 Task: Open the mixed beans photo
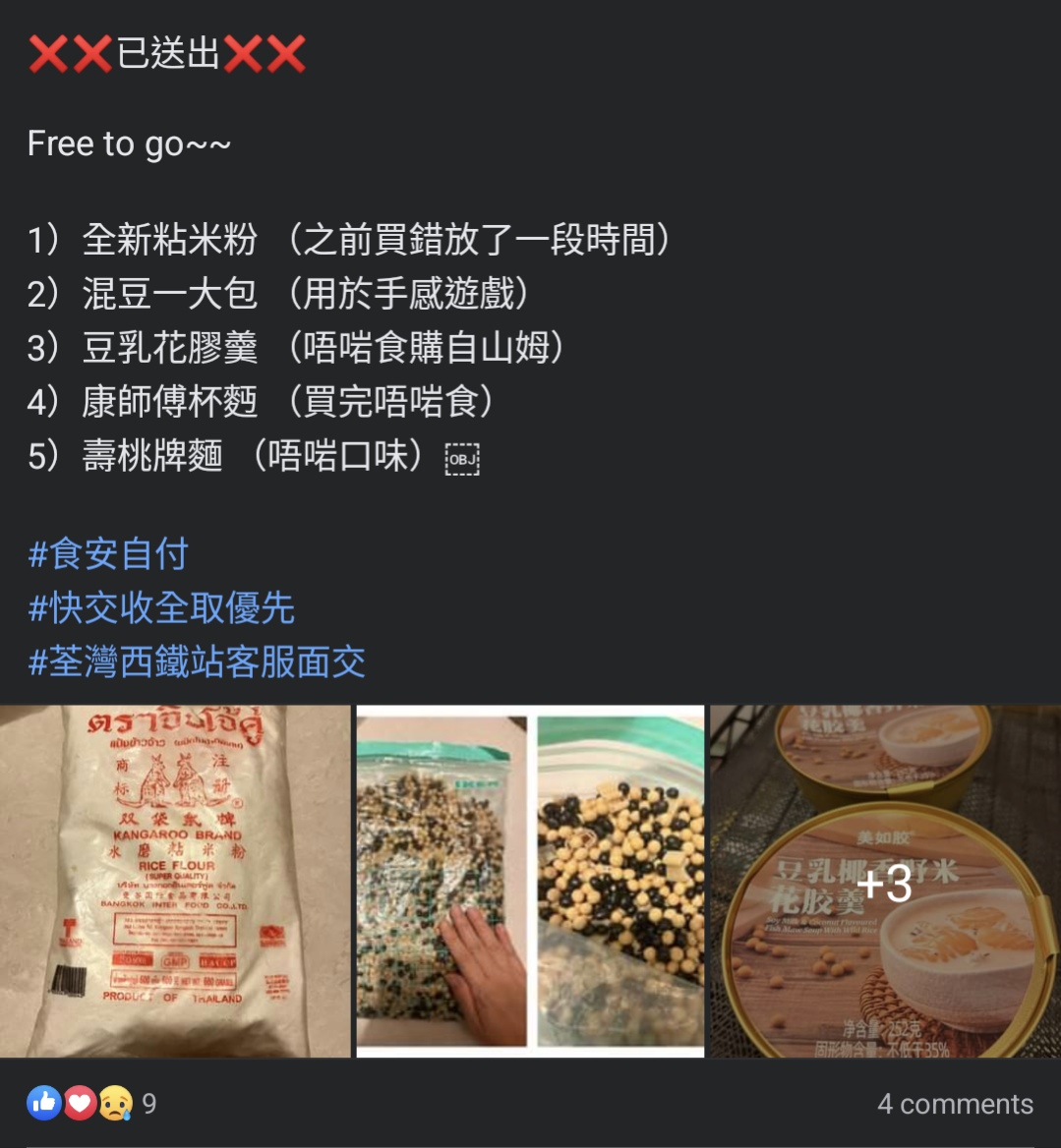530,881
